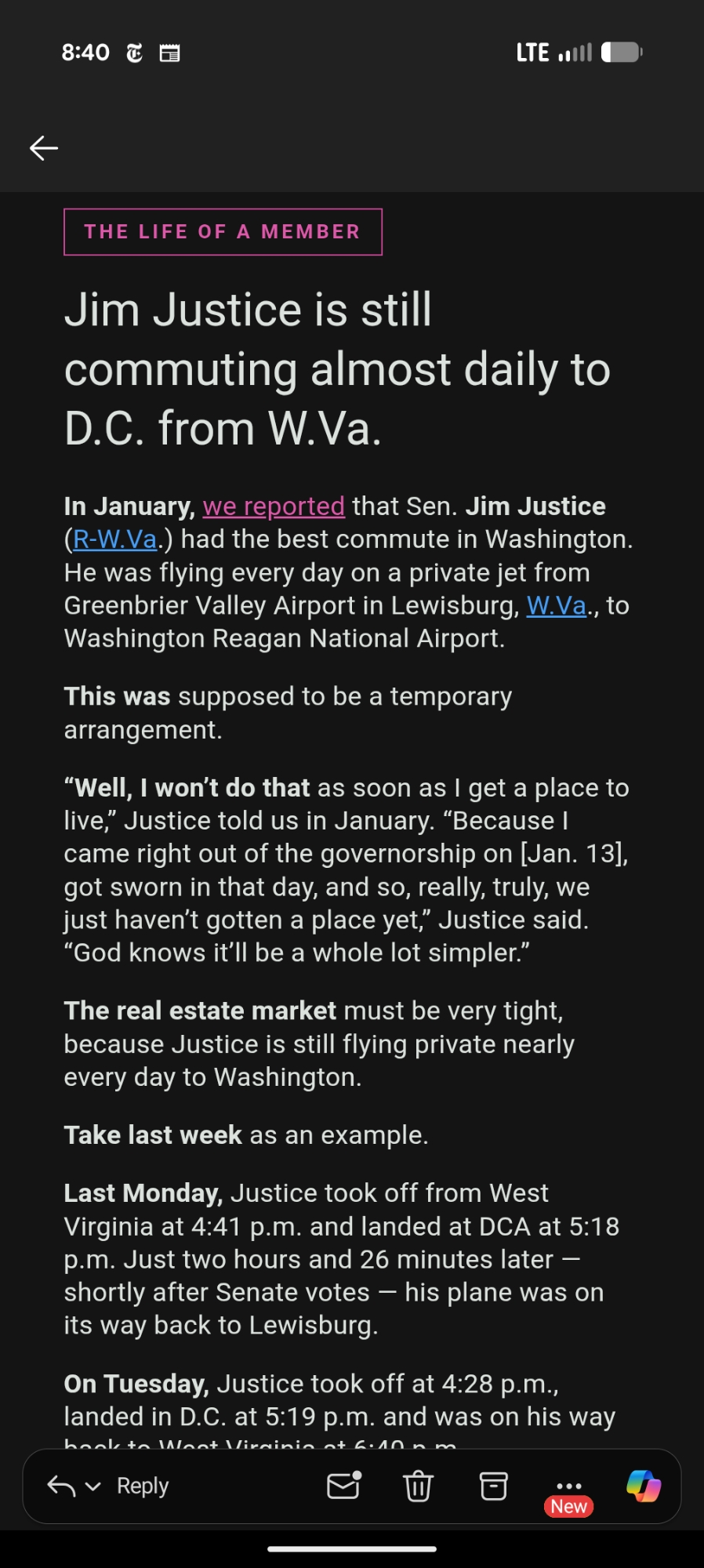Open the 'we reported' link
This screenshot has height=1568, width=704.
click(x=274, y=506)
